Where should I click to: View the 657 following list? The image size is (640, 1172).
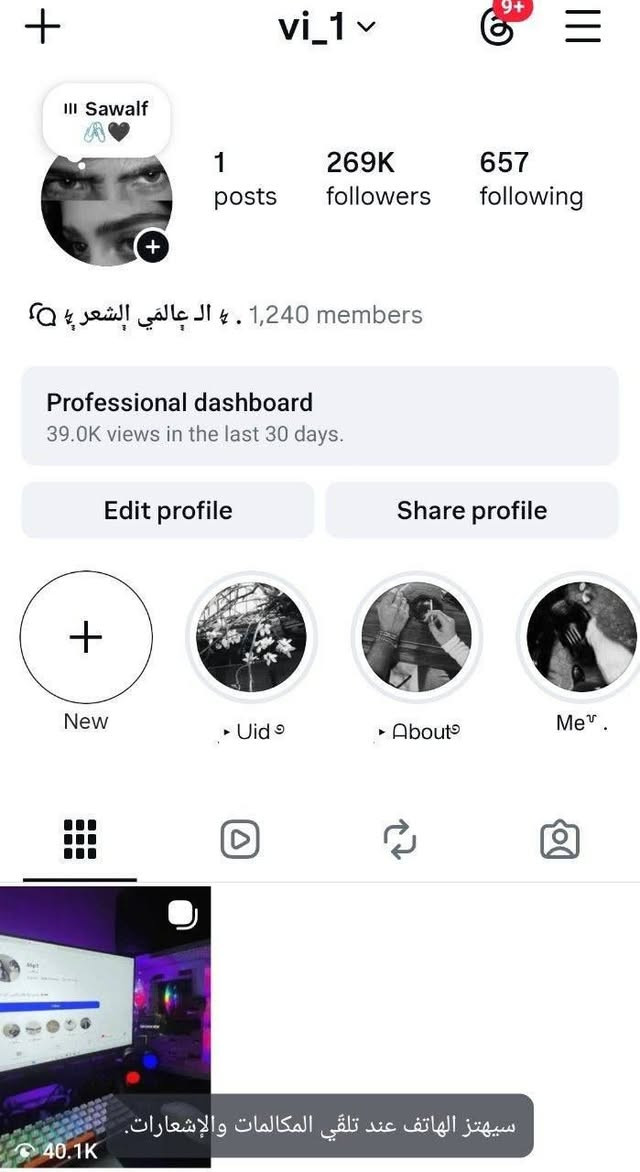click(x=530, y=178)
